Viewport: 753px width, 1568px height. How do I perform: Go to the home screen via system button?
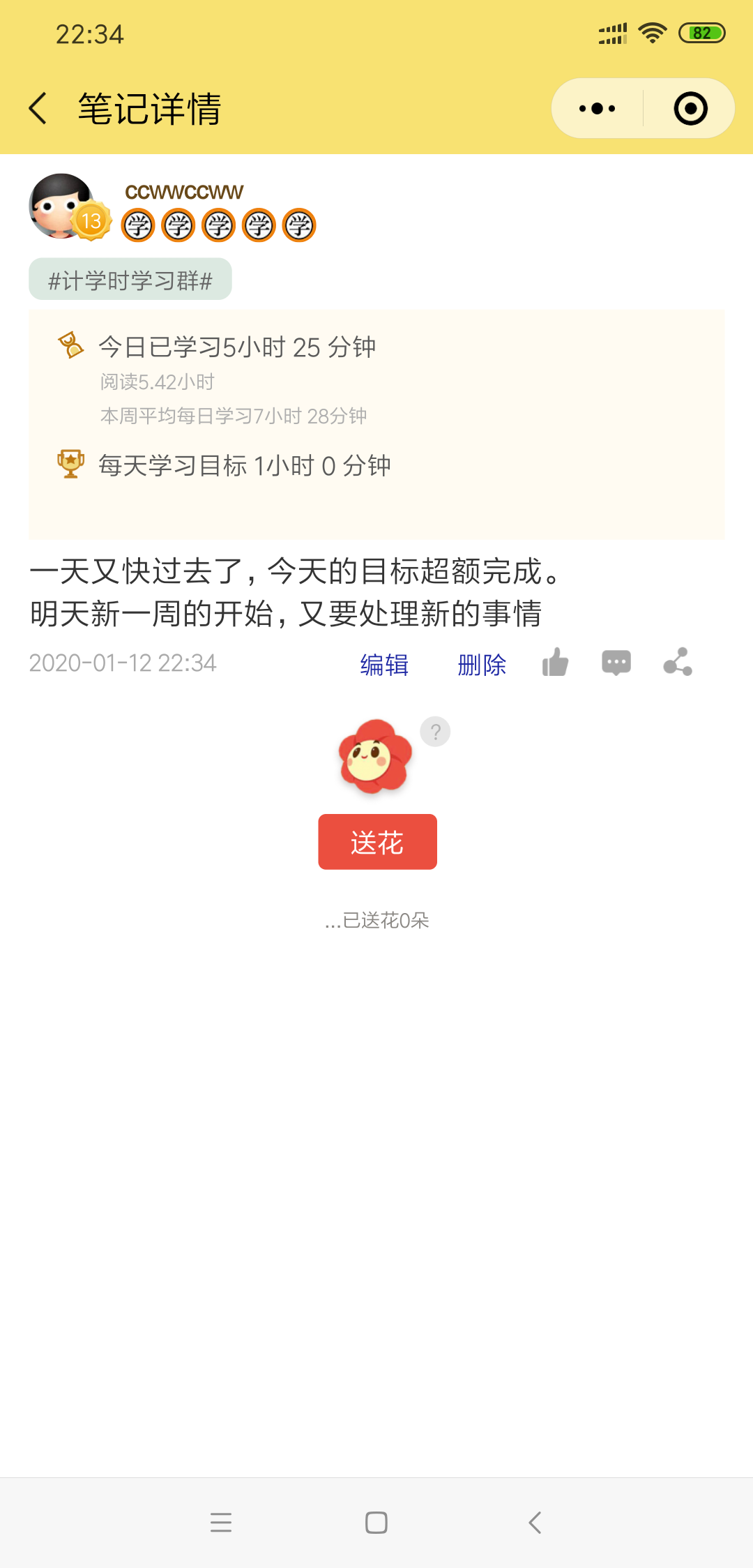point(376,1522)
